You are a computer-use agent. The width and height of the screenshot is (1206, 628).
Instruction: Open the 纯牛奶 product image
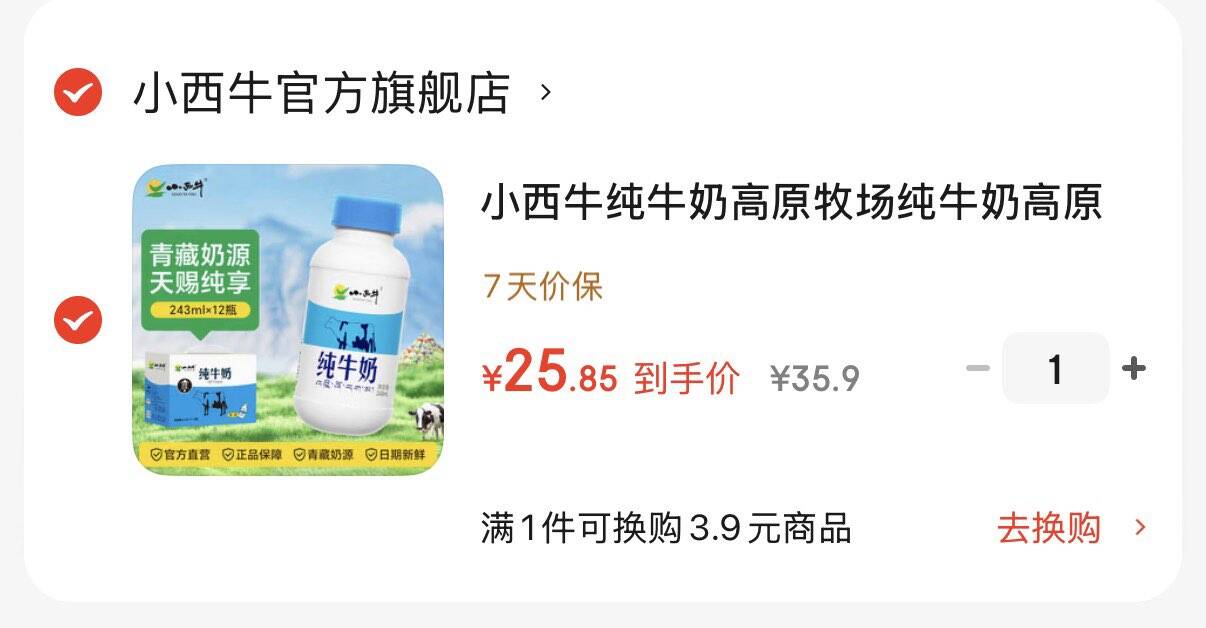(x=288, y=319)
